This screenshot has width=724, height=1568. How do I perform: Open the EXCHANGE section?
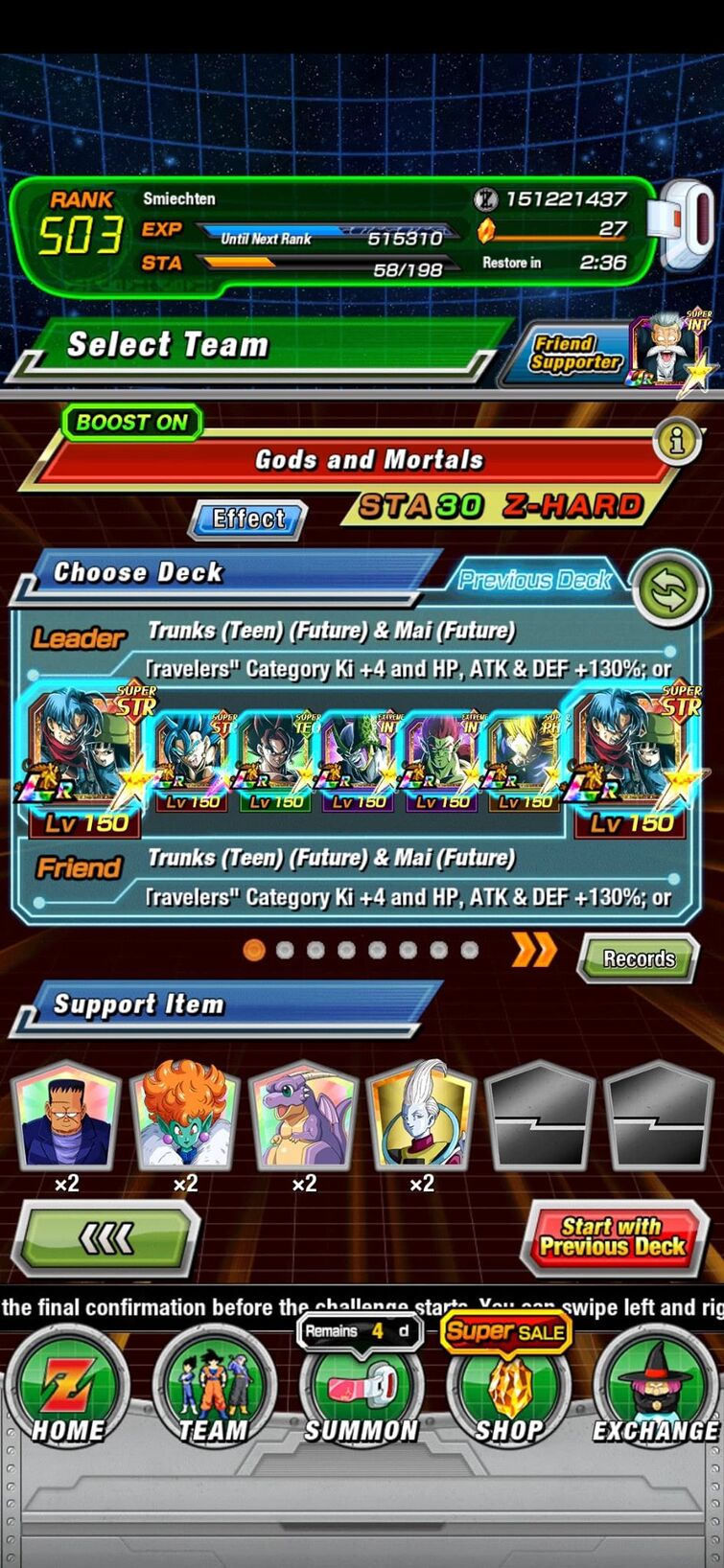pos(656,1388)
